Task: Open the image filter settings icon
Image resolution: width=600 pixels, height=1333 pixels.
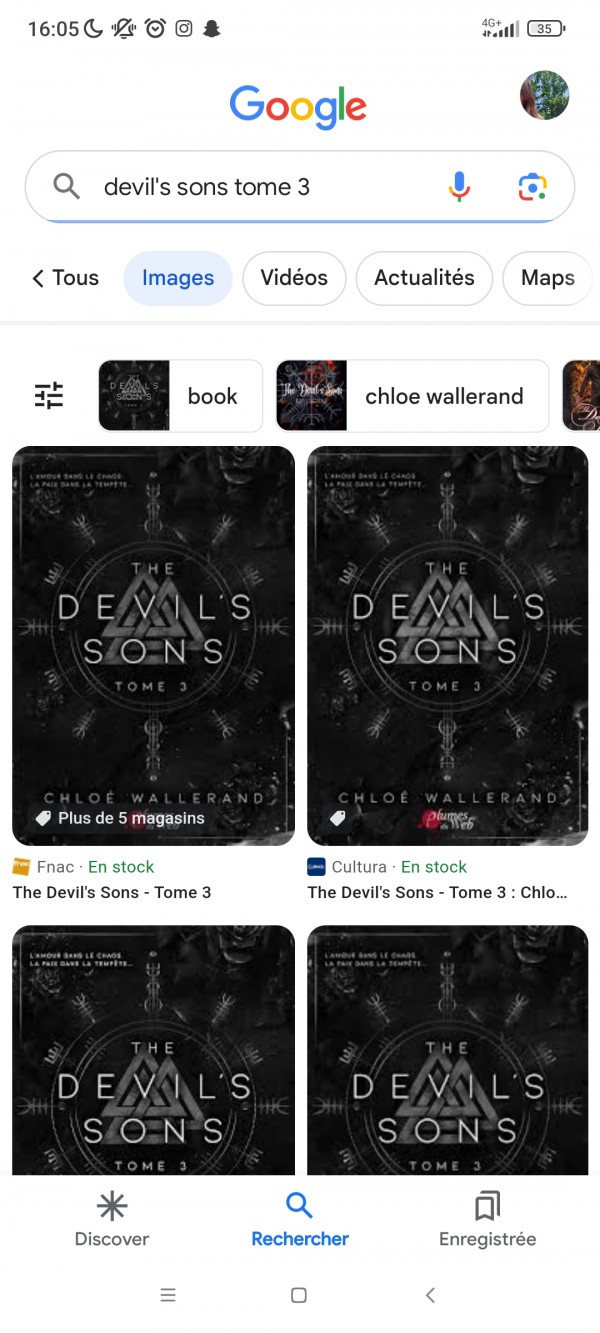Action: tap(49, 396)
